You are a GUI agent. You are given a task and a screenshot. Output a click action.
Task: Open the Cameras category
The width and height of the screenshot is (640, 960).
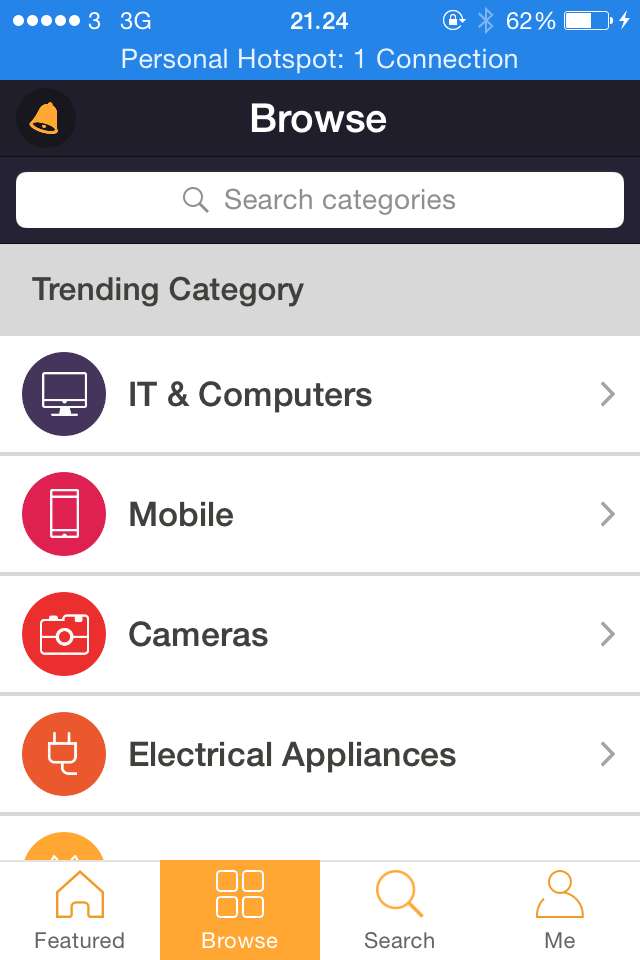pyautogui.click(x=320, y=635)
